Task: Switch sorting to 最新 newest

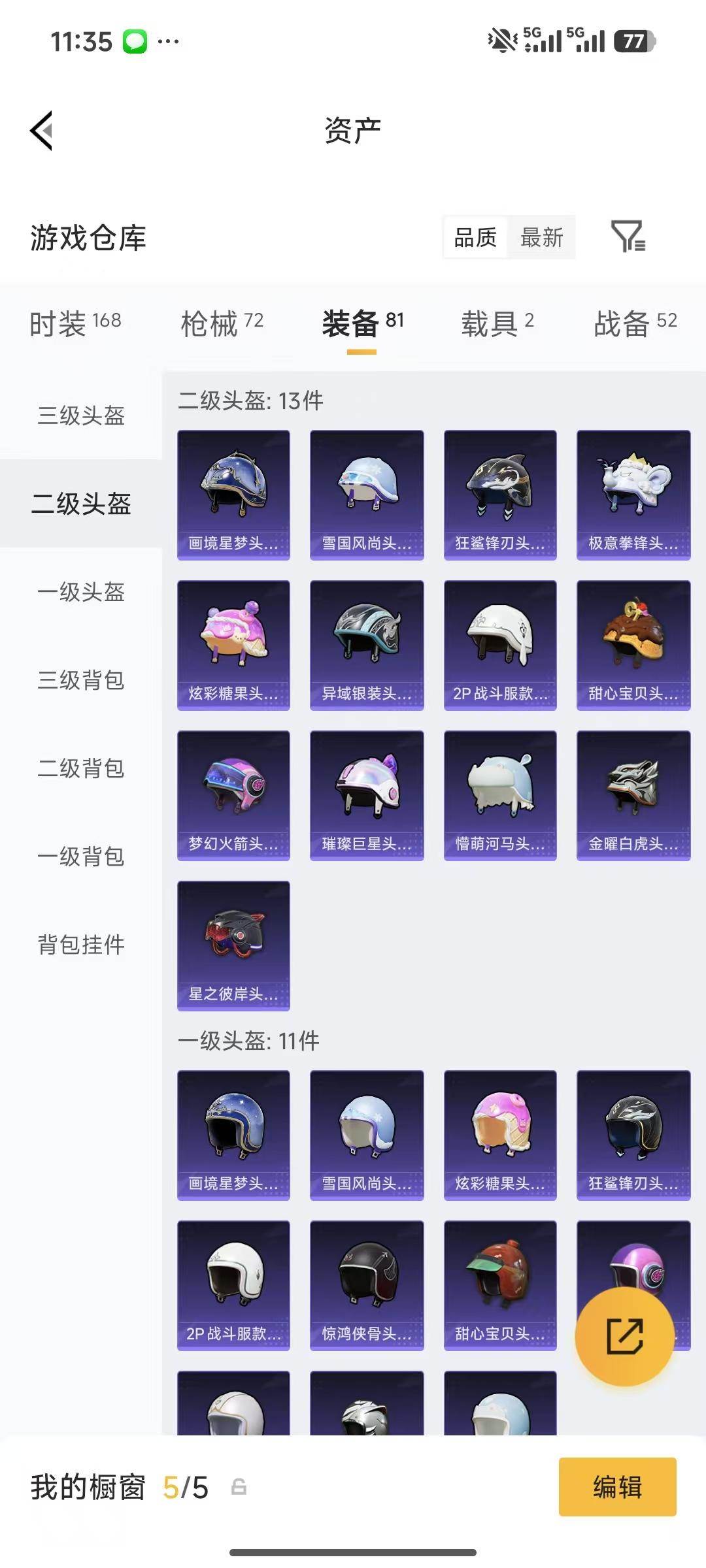Action: point(542,238)
